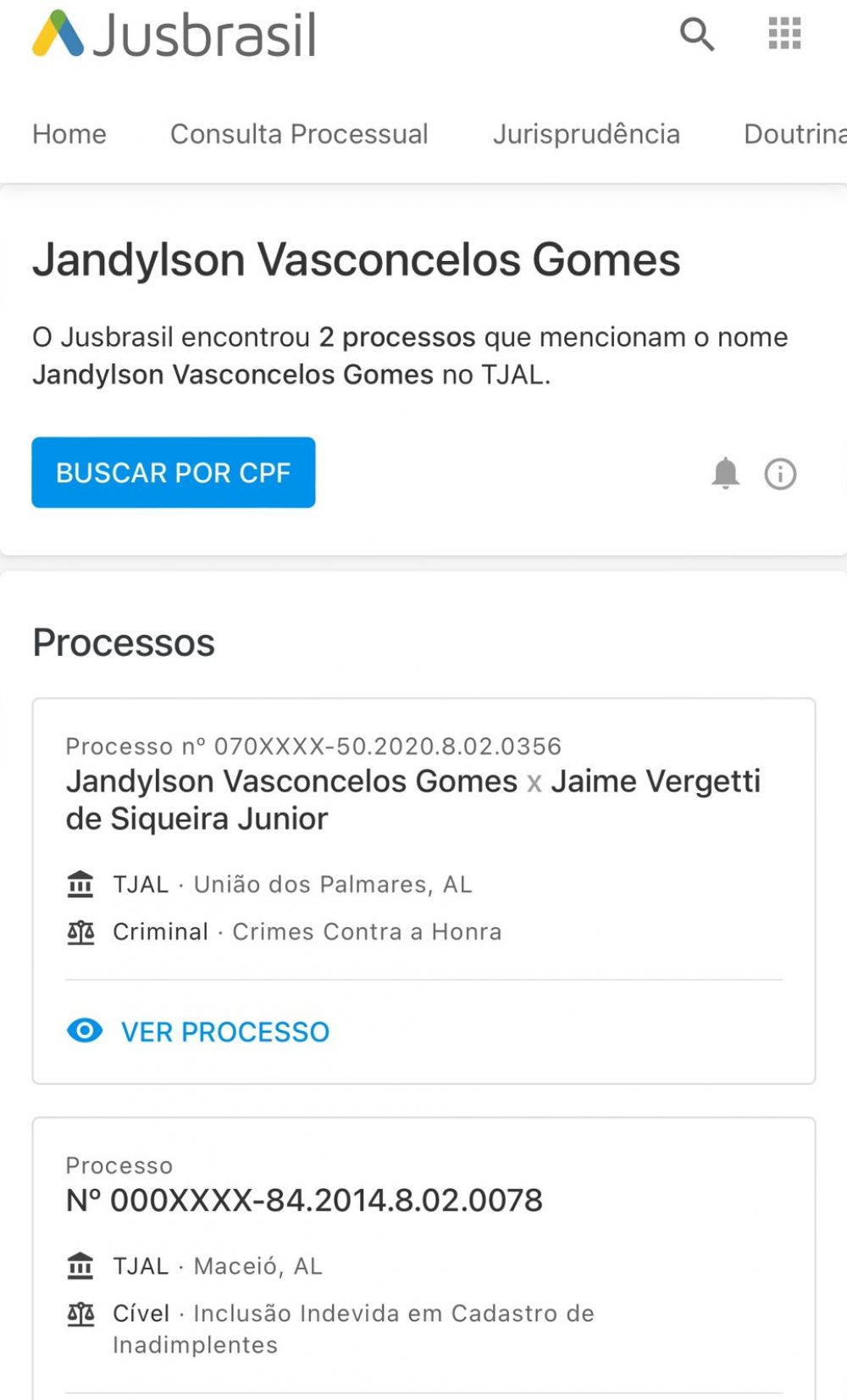The width and height of the screenshot is (847, 1400).
Task: Open process 000XXXX-84.2014.8.02.0078 card
Action: [423, 1258]
